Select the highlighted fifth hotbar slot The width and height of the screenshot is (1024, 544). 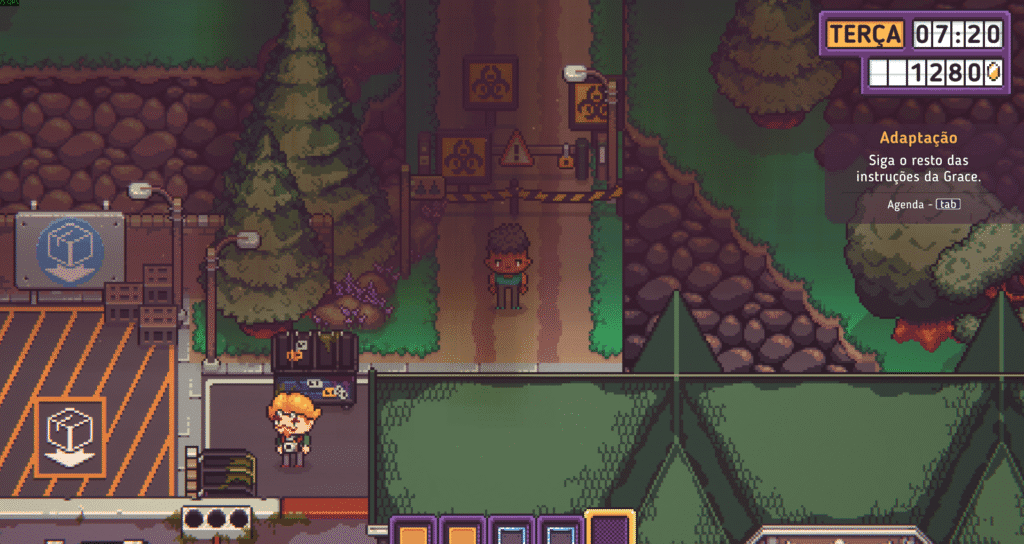tap(610, 529)
